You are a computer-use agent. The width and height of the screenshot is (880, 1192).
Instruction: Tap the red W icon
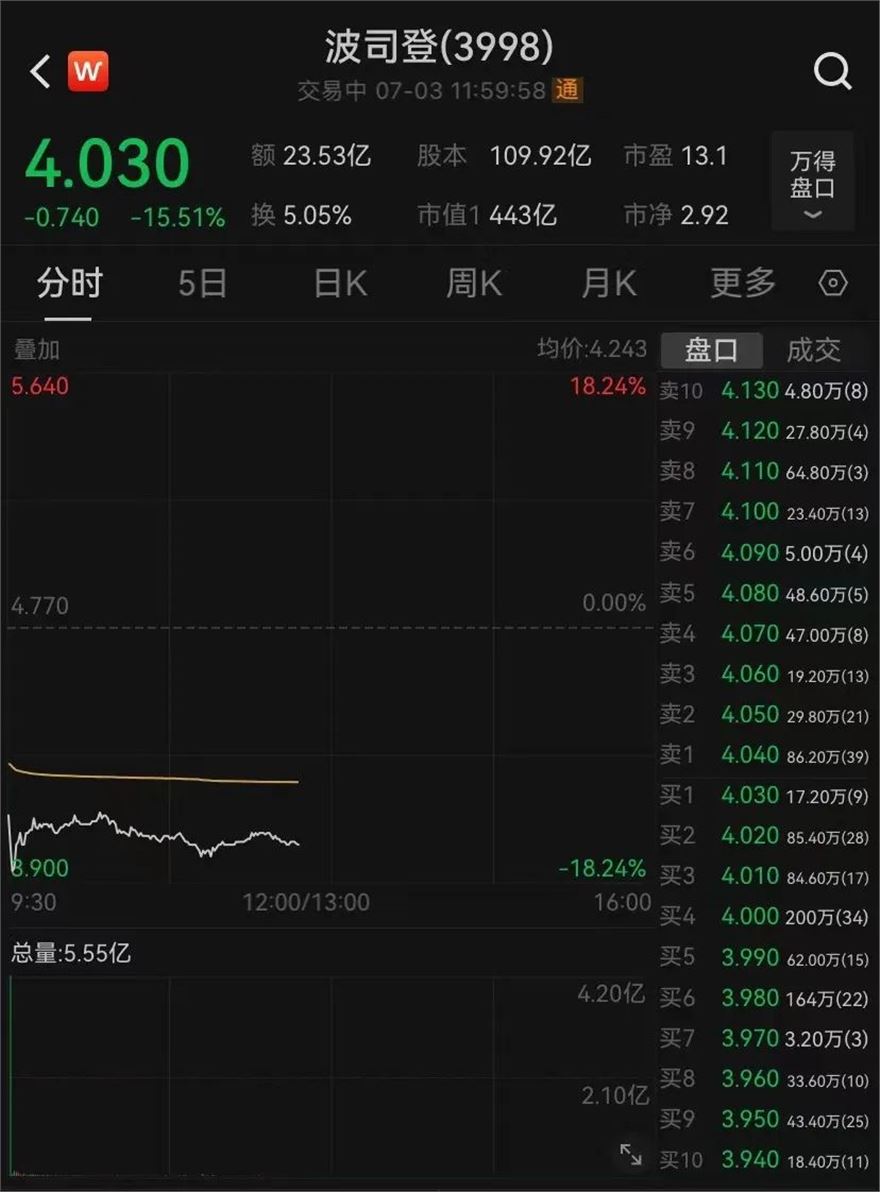88,72
